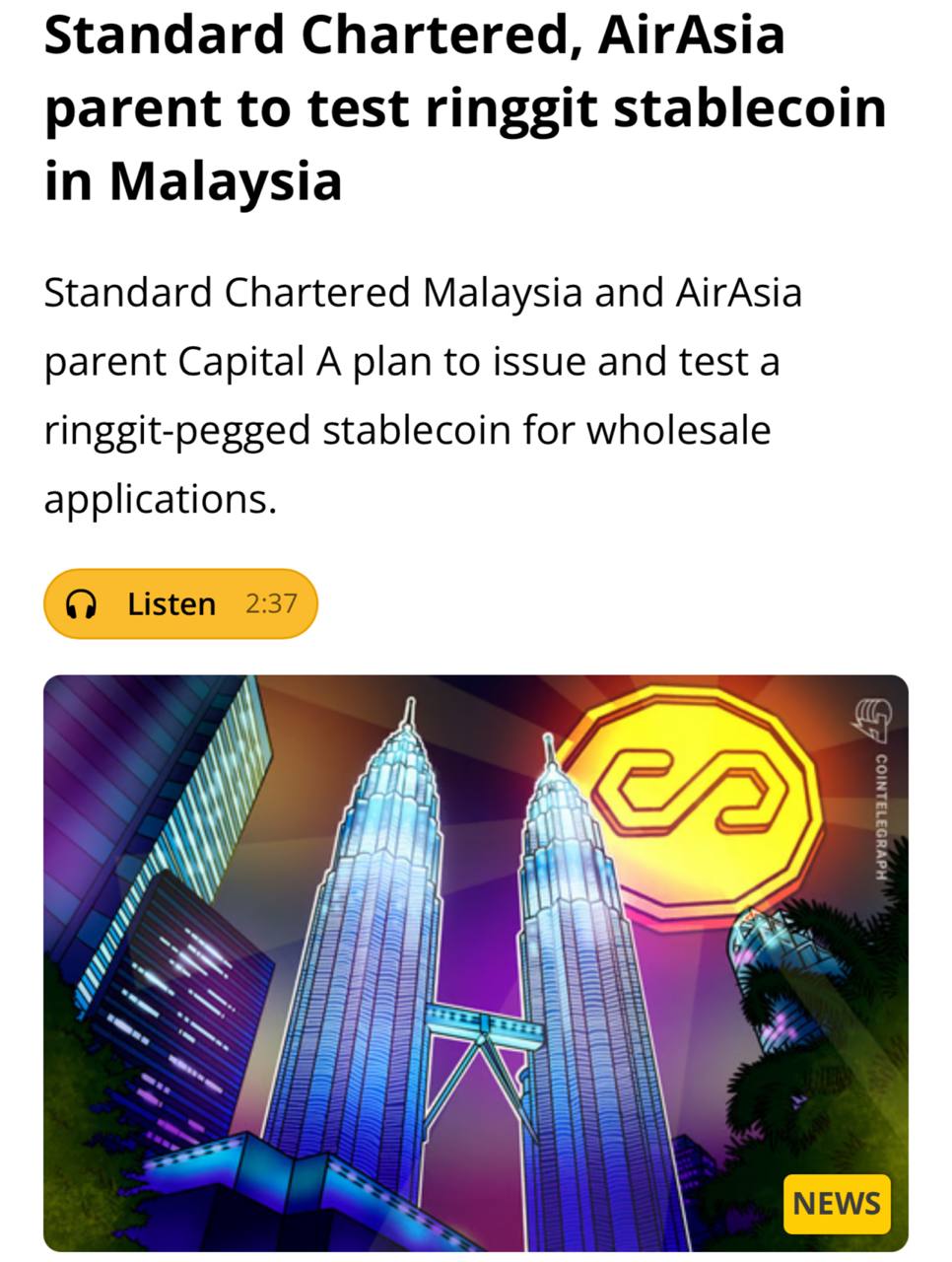Play the article audio with Listen
The height and width of the screenshot is (1262, 952).
180,603
